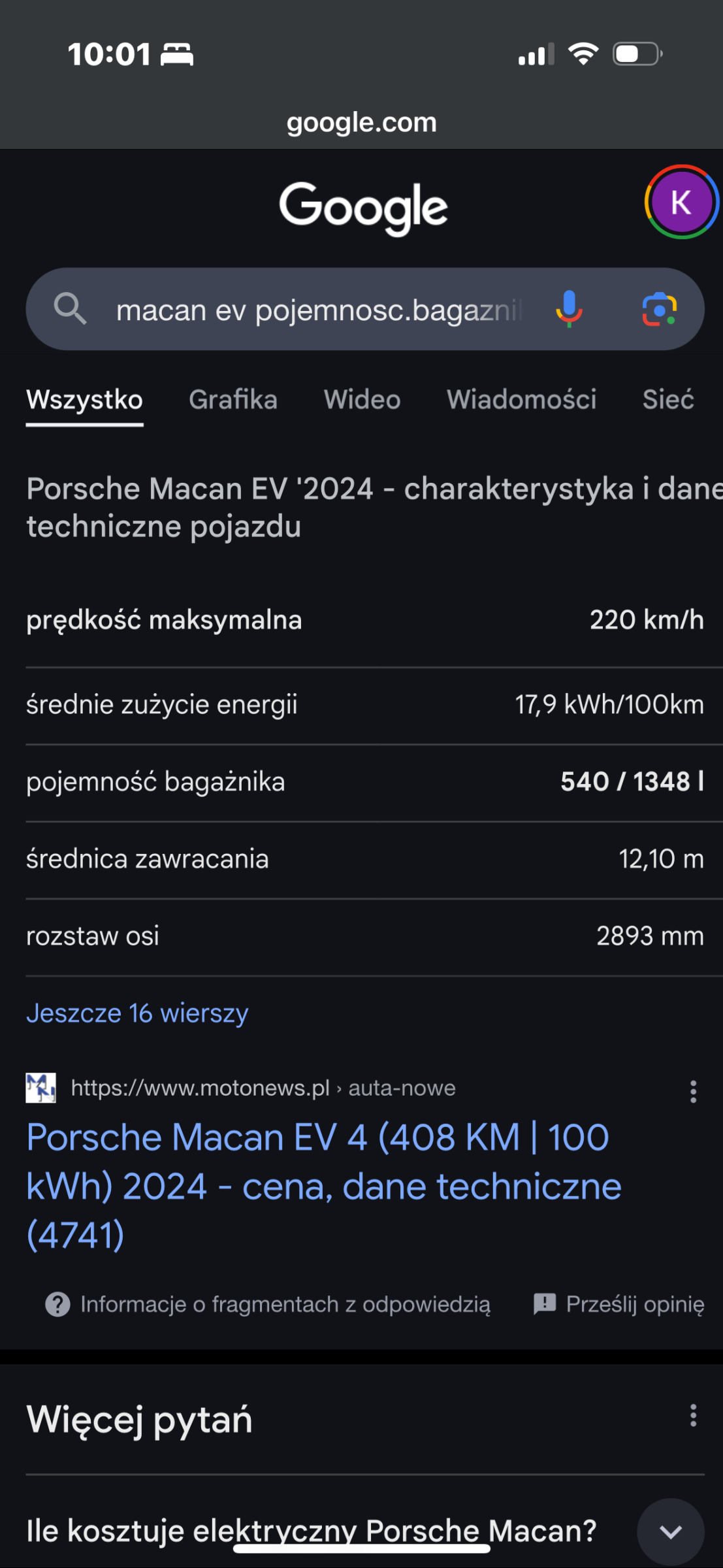723x1568 pixels.
Task: Switch to the Sieć tab
Action: click(x=667, y=399)
